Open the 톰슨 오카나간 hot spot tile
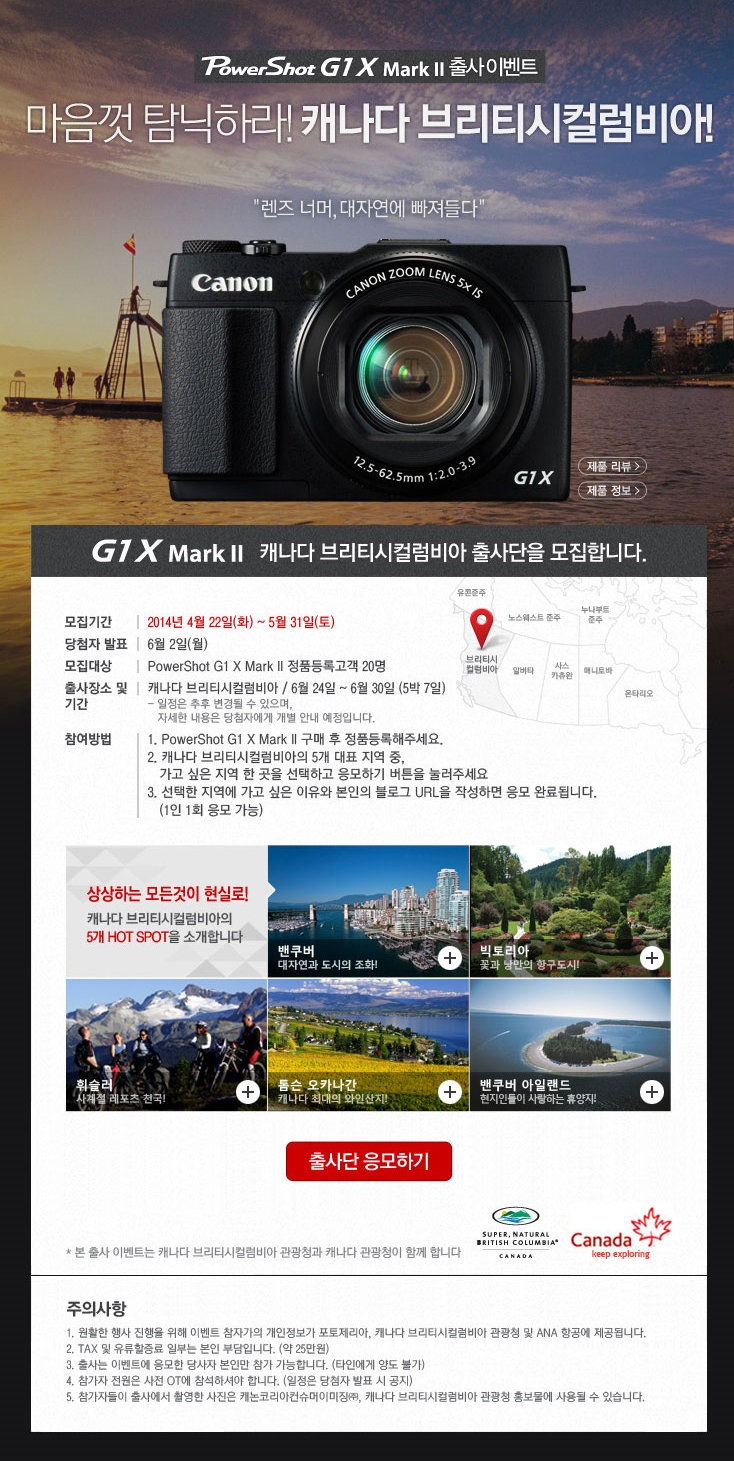The height and width of the screenshot is (1461, 734). coord(450,1091)
